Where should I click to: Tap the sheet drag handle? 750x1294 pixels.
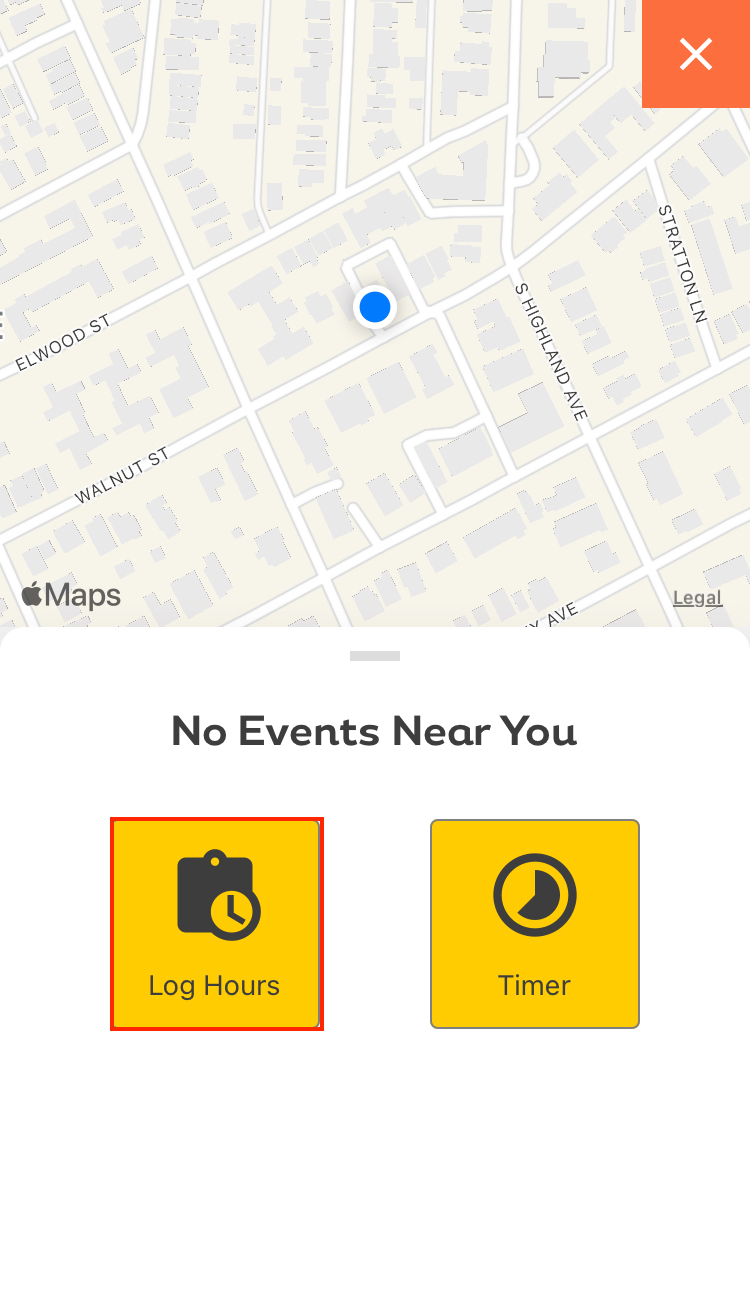click(375, 656)
